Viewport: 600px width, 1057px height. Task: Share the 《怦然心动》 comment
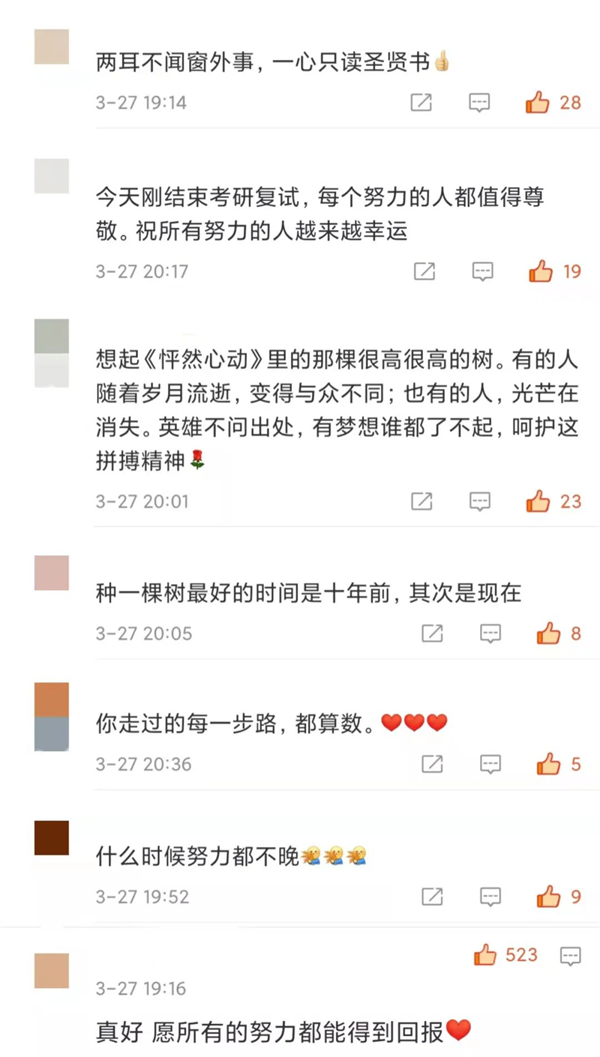click(x=422, y=501)
